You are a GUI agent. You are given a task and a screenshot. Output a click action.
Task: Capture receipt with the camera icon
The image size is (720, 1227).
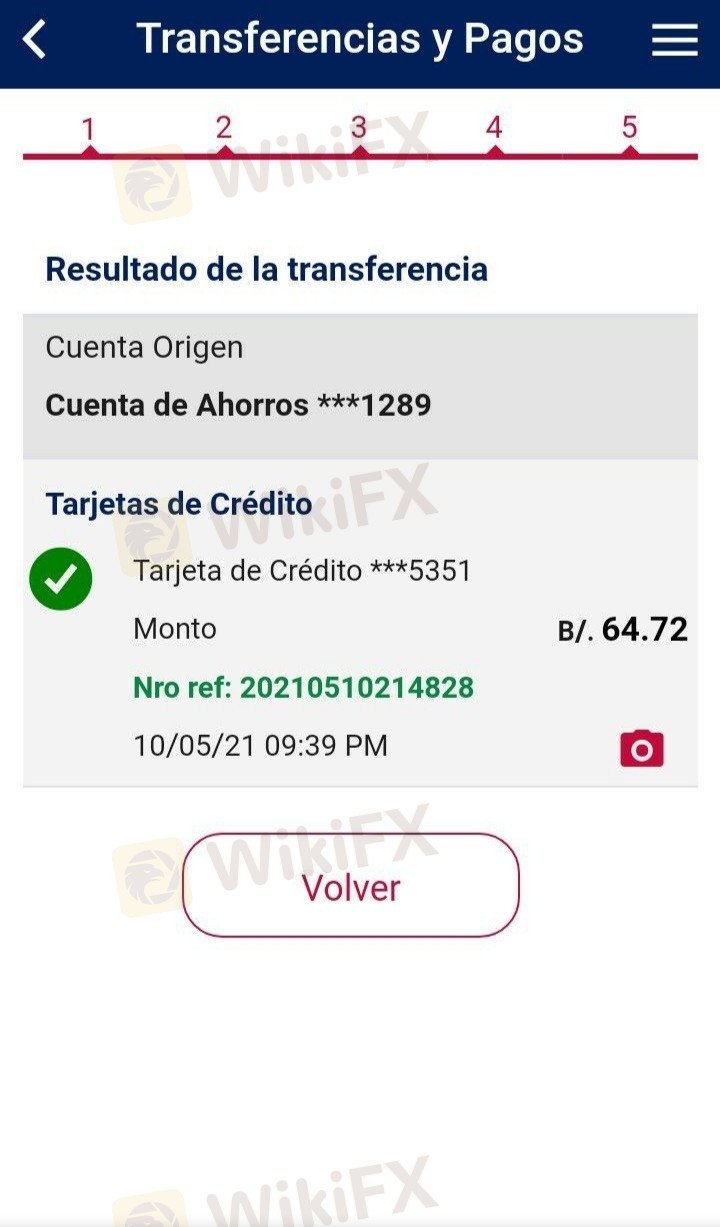pyautogui.click(x=642, y=748)
